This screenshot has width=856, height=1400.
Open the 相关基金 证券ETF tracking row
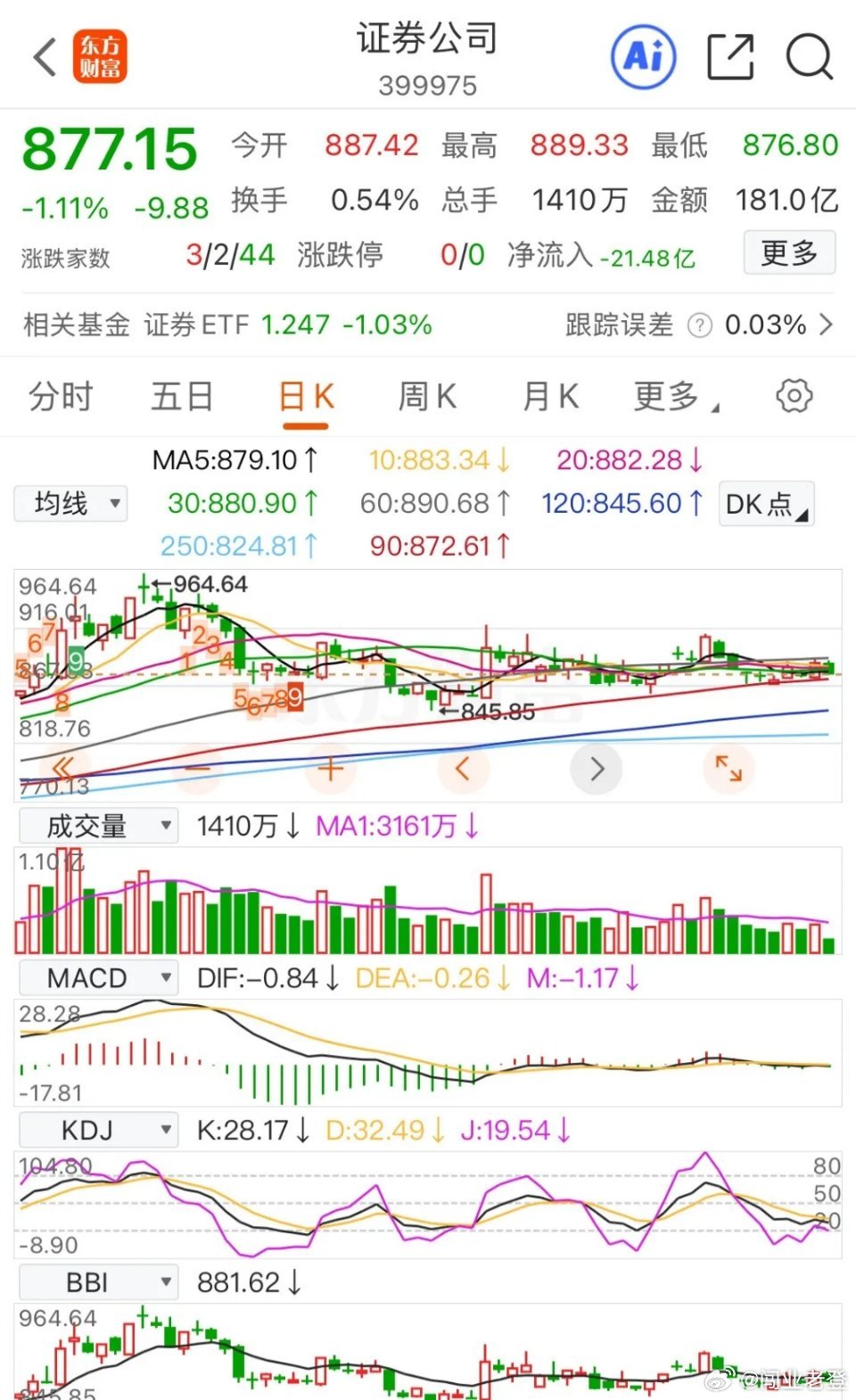coord(428,325)
